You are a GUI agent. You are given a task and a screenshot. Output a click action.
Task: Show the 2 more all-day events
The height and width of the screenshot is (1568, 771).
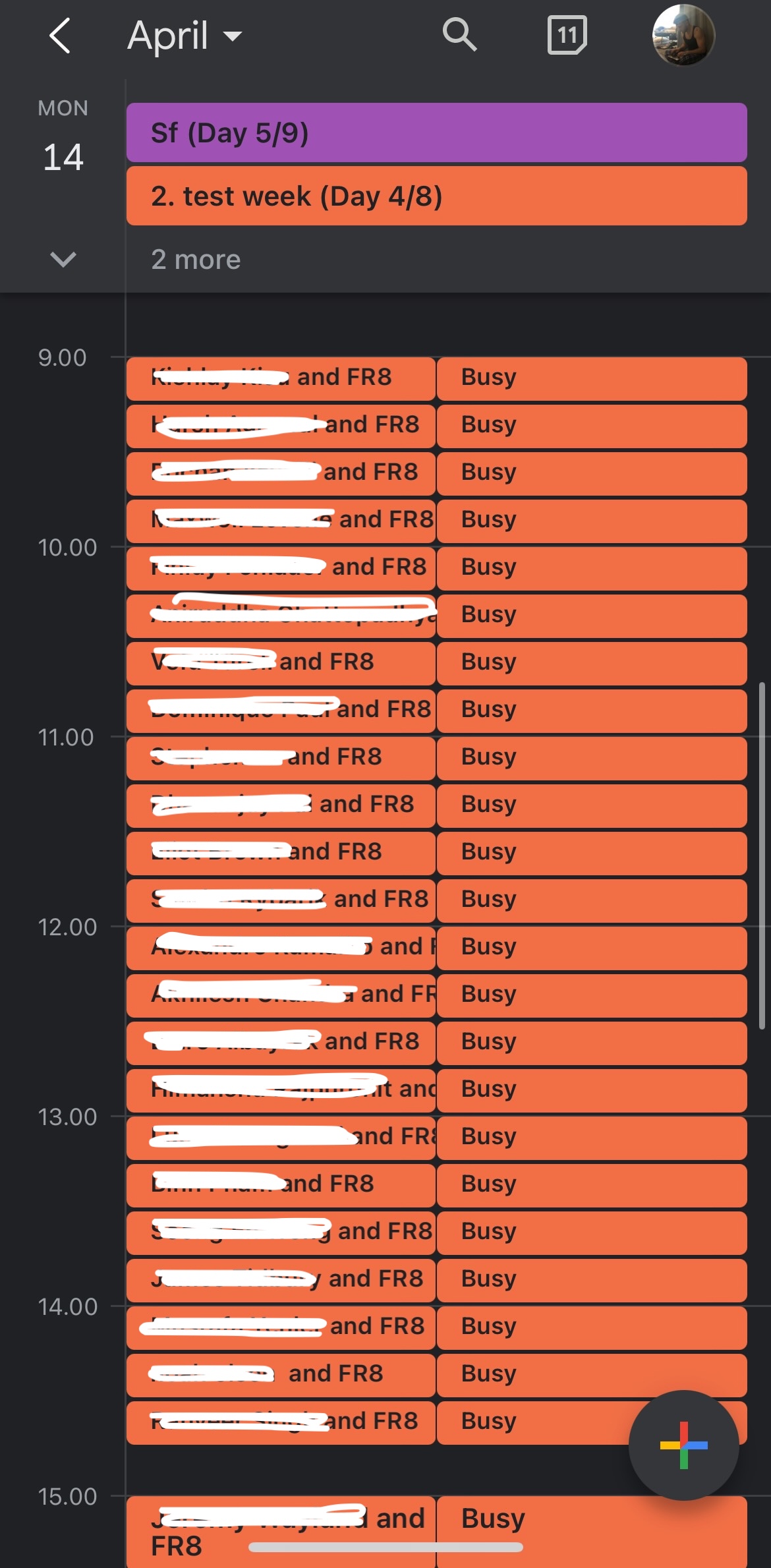(196, 260)
